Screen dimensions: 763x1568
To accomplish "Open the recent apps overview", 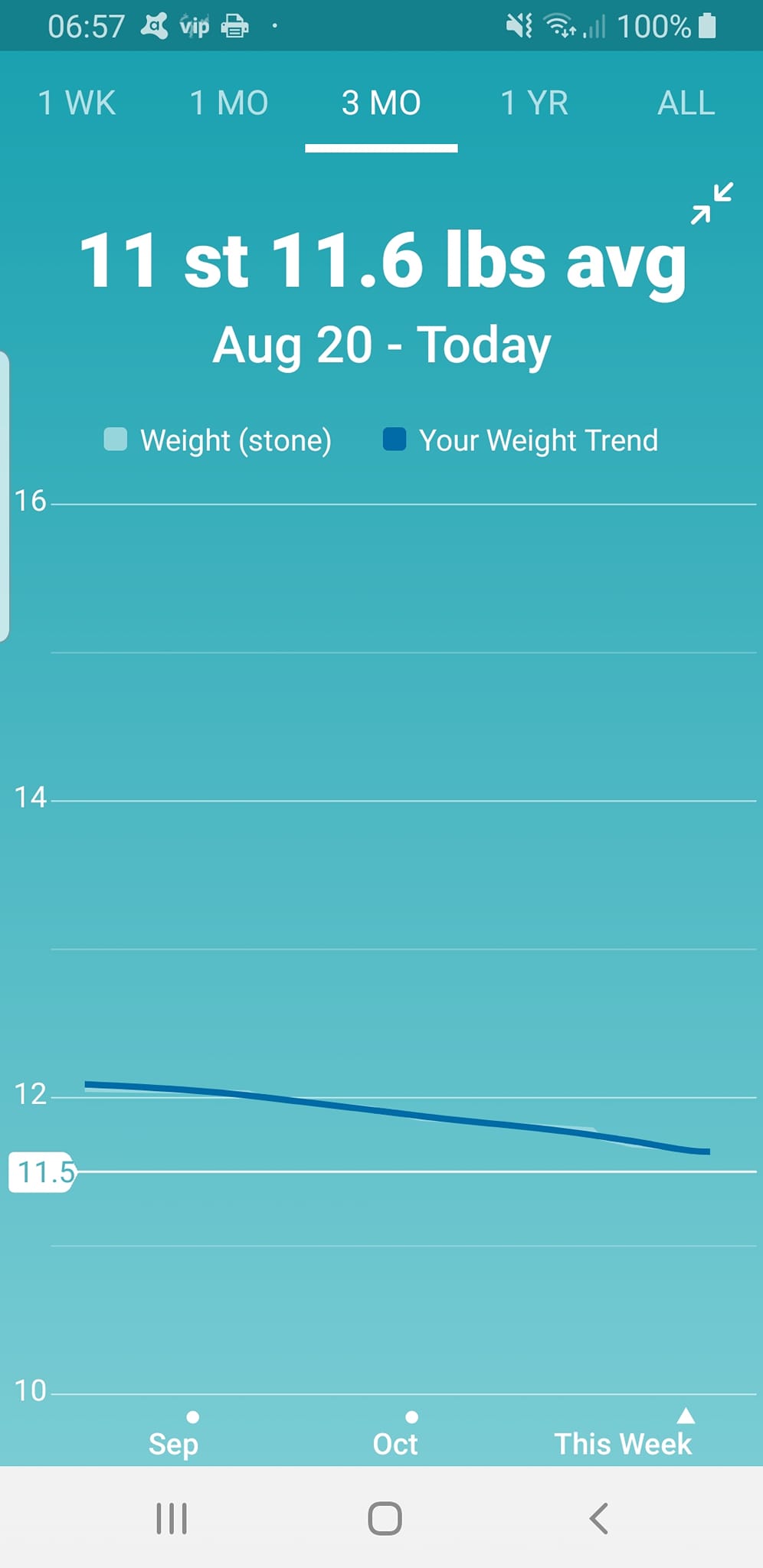I will pyautogui.click(x=172, y=1517).
